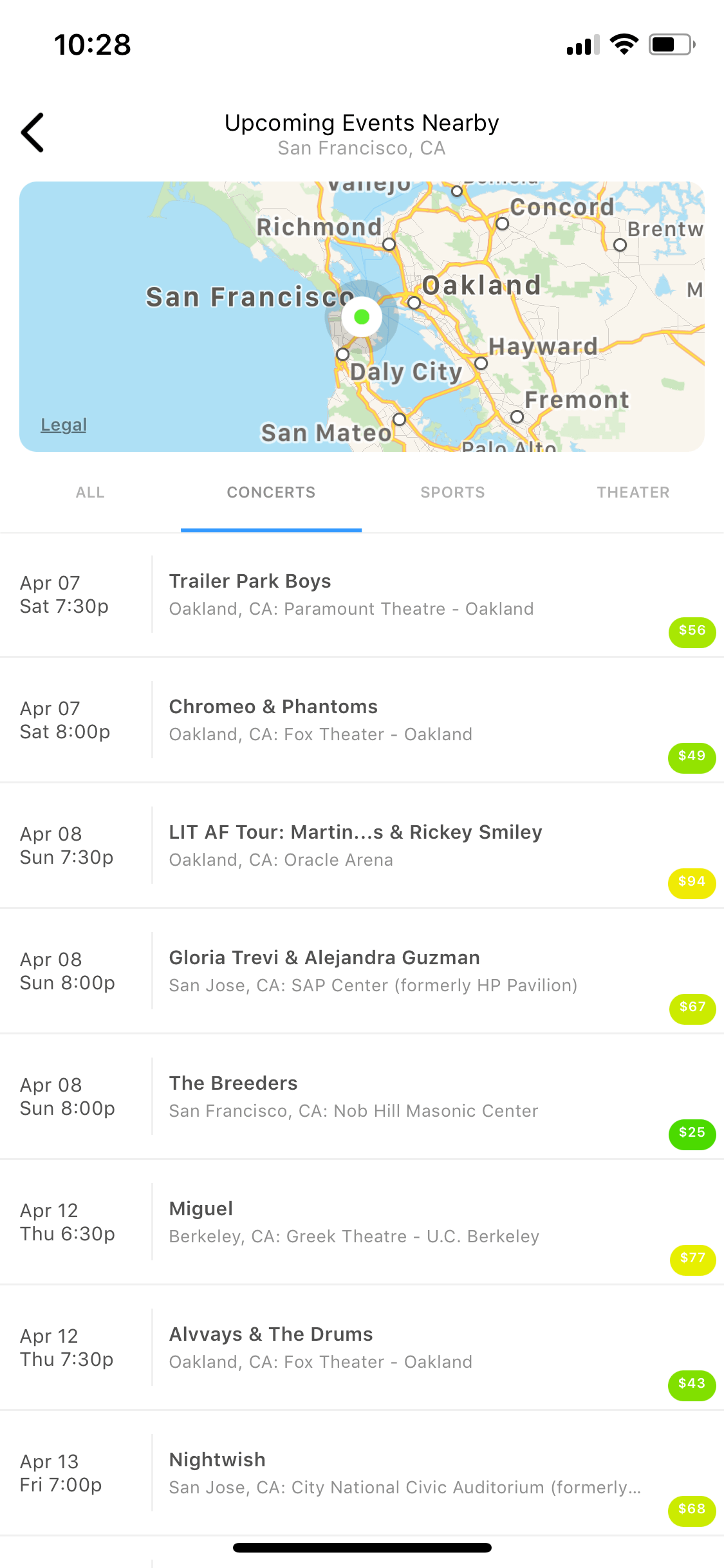Go back using the back arrow

pyautogui.click(x=32, y=133)
